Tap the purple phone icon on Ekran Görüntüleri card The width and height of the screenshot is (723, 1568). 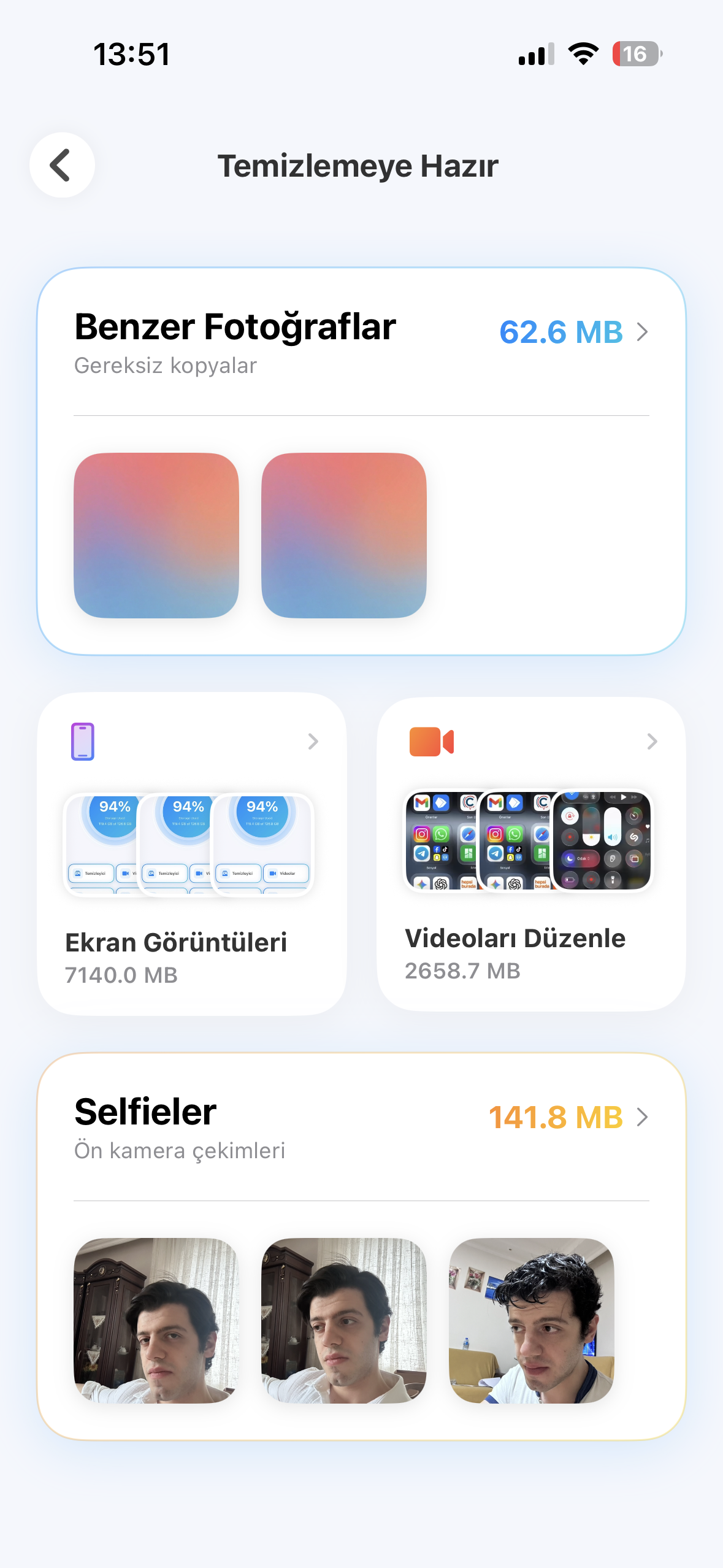click(83, 742)
